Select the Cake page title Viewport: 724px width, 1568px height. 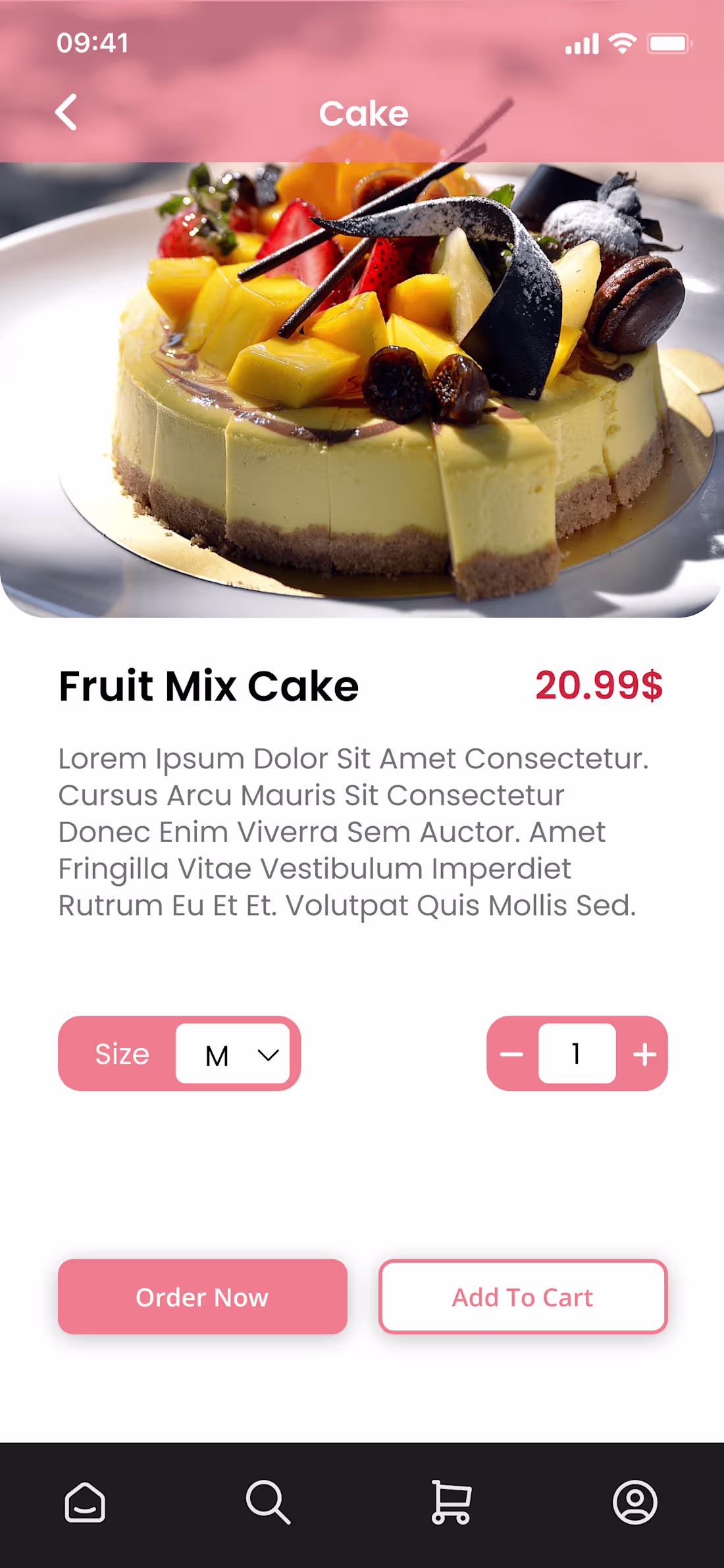[x=363, y=112]
